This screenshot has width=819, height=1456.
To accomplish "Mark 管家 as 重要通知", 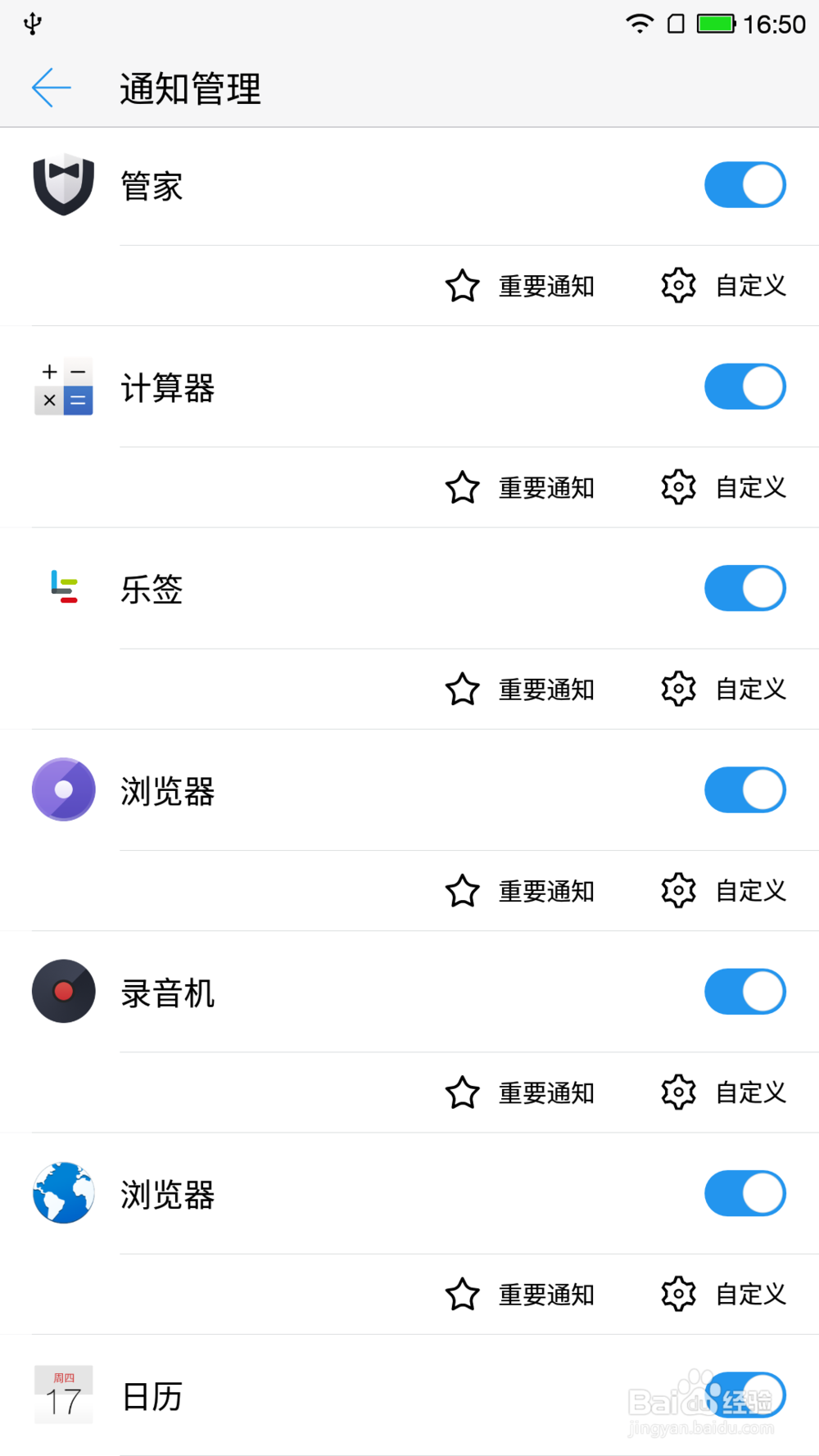I will (x=520, y=286).
